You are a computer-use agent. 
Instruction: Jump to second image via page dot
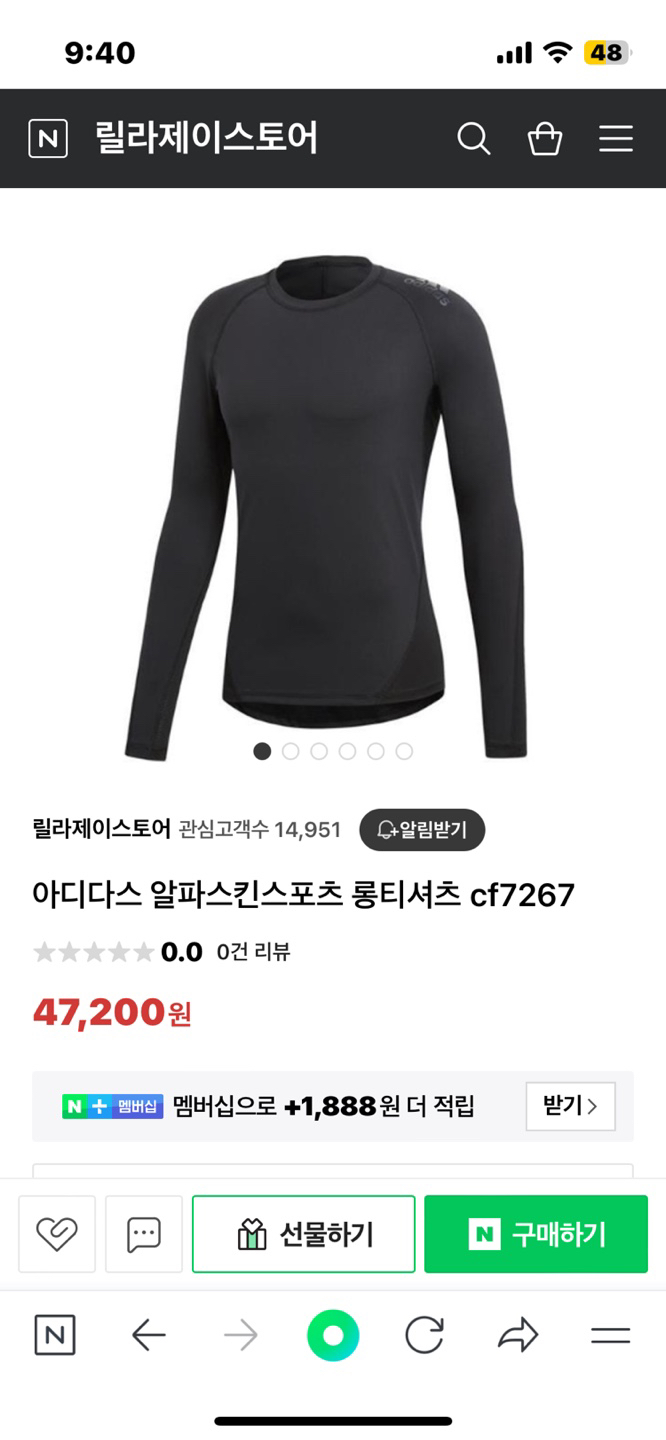(x=291, y=751)
